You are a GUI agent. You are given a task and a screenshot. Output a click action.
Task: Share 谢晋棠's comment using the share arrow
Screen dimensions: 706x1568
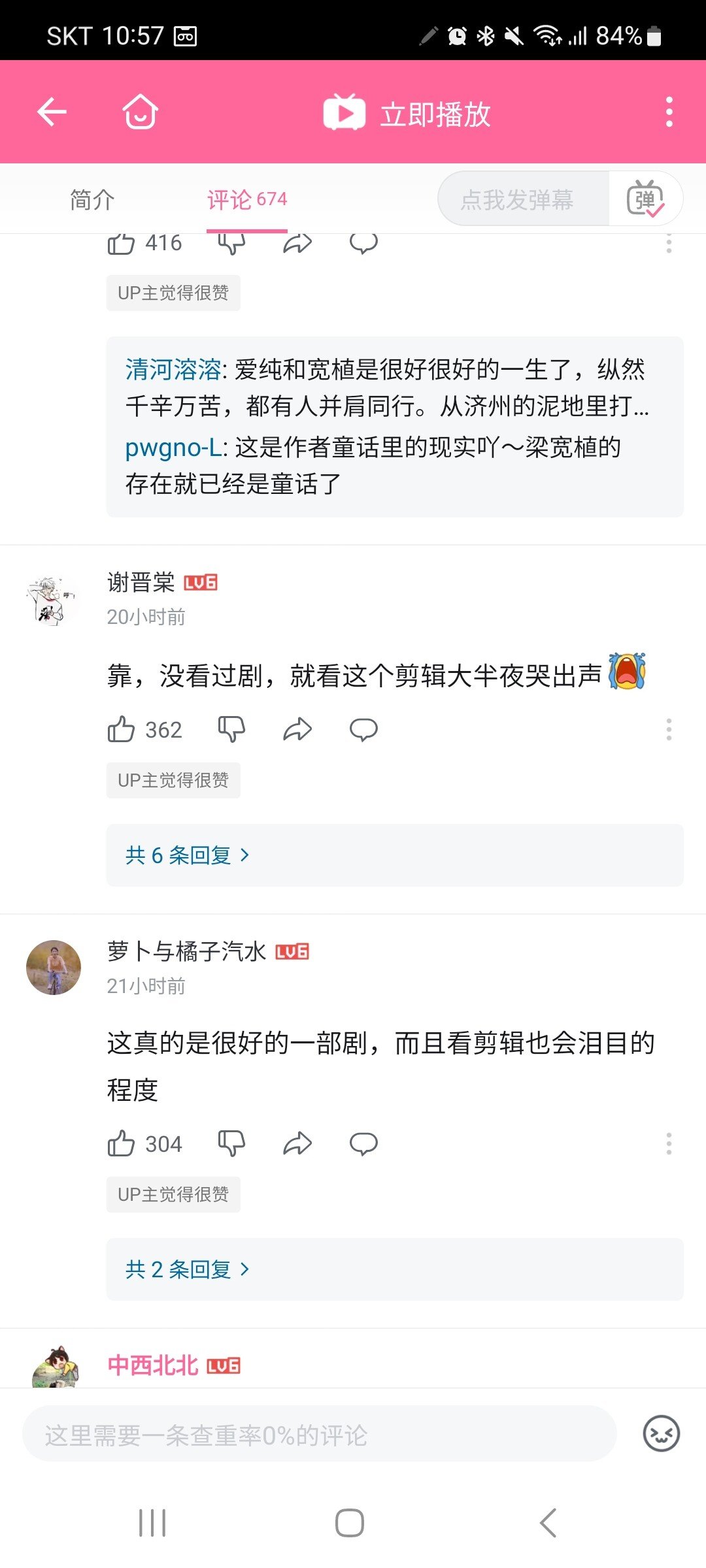[x=299, y=728]
